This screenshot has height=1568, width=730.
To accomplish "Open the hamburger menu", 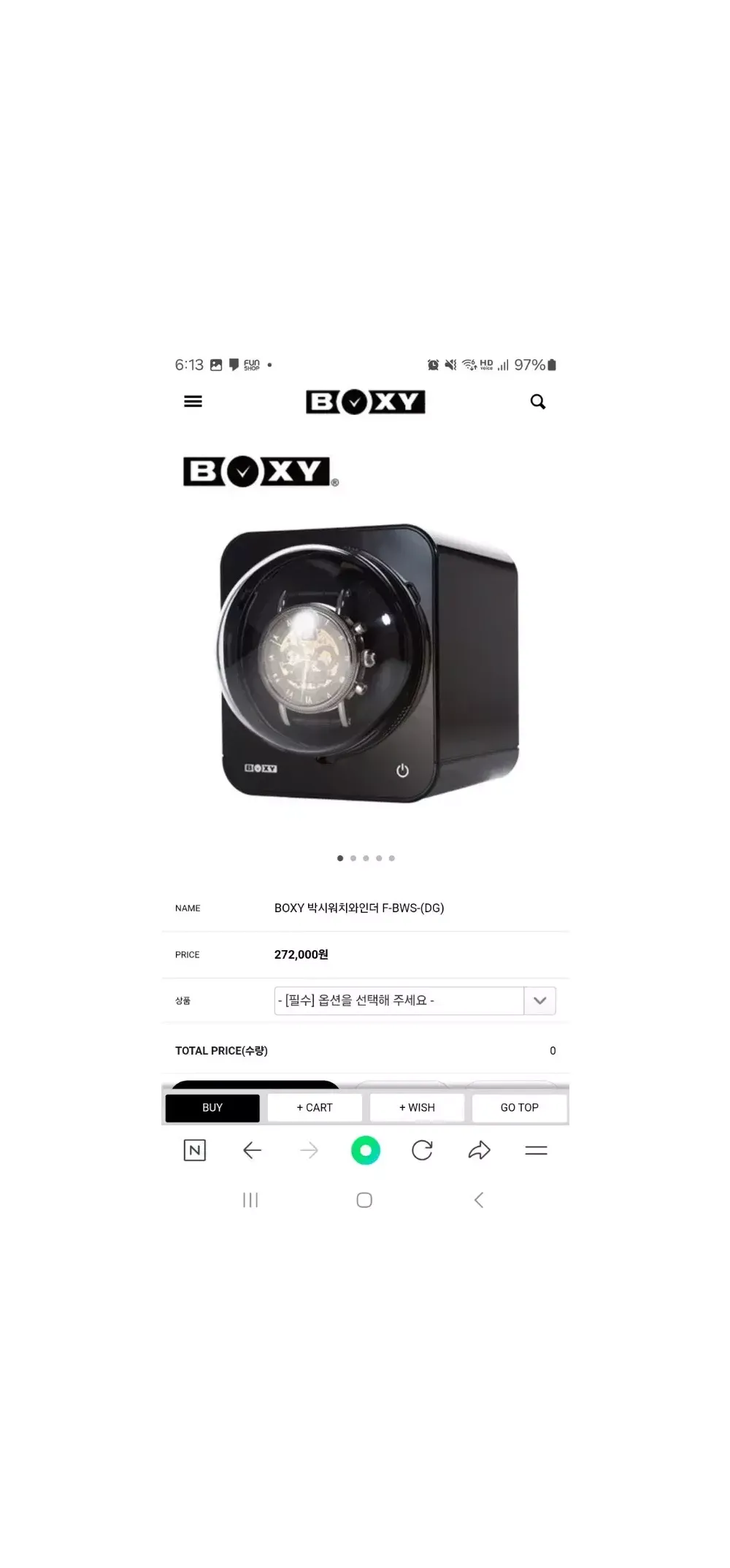I will [x=193, y=402].
